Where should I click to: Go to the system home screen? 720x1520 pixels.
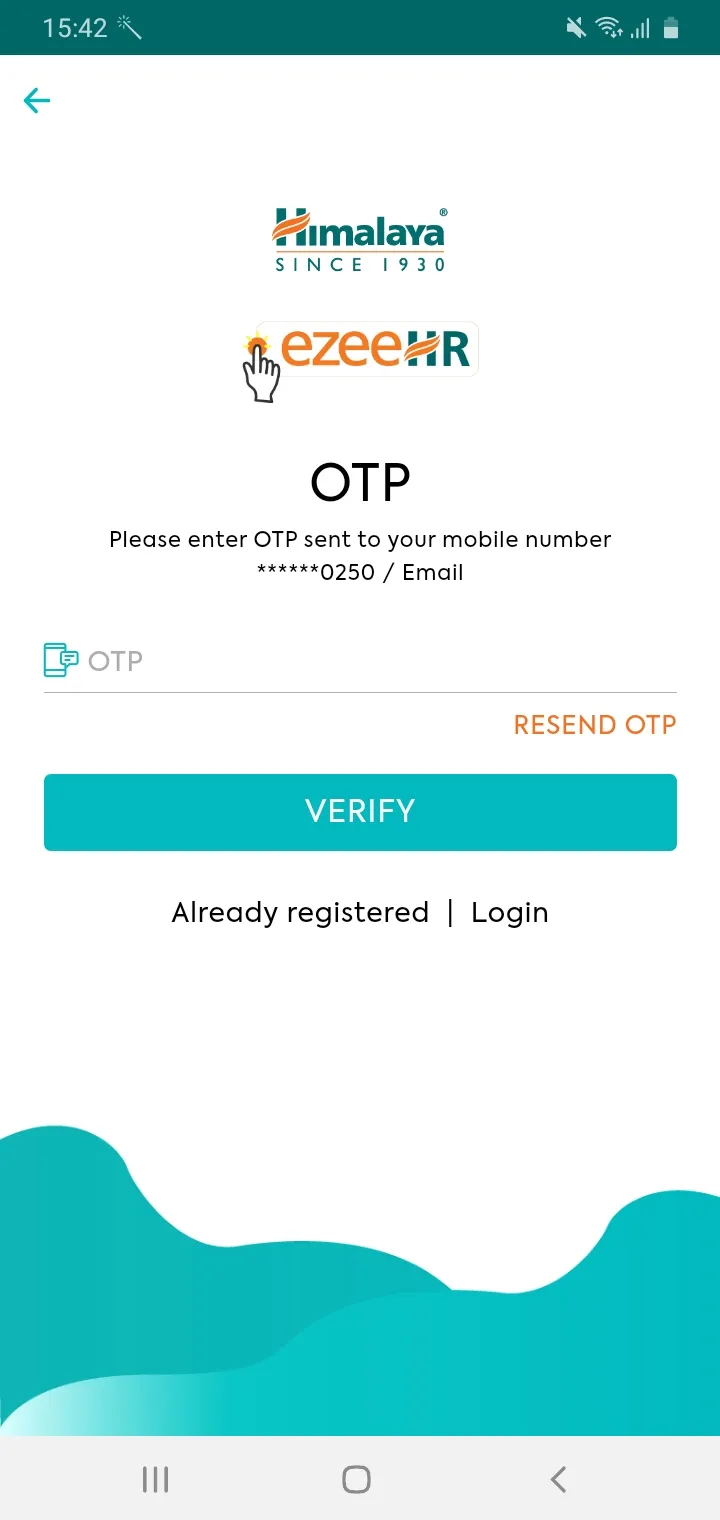pyautogui.click(x=356, y=1479)
